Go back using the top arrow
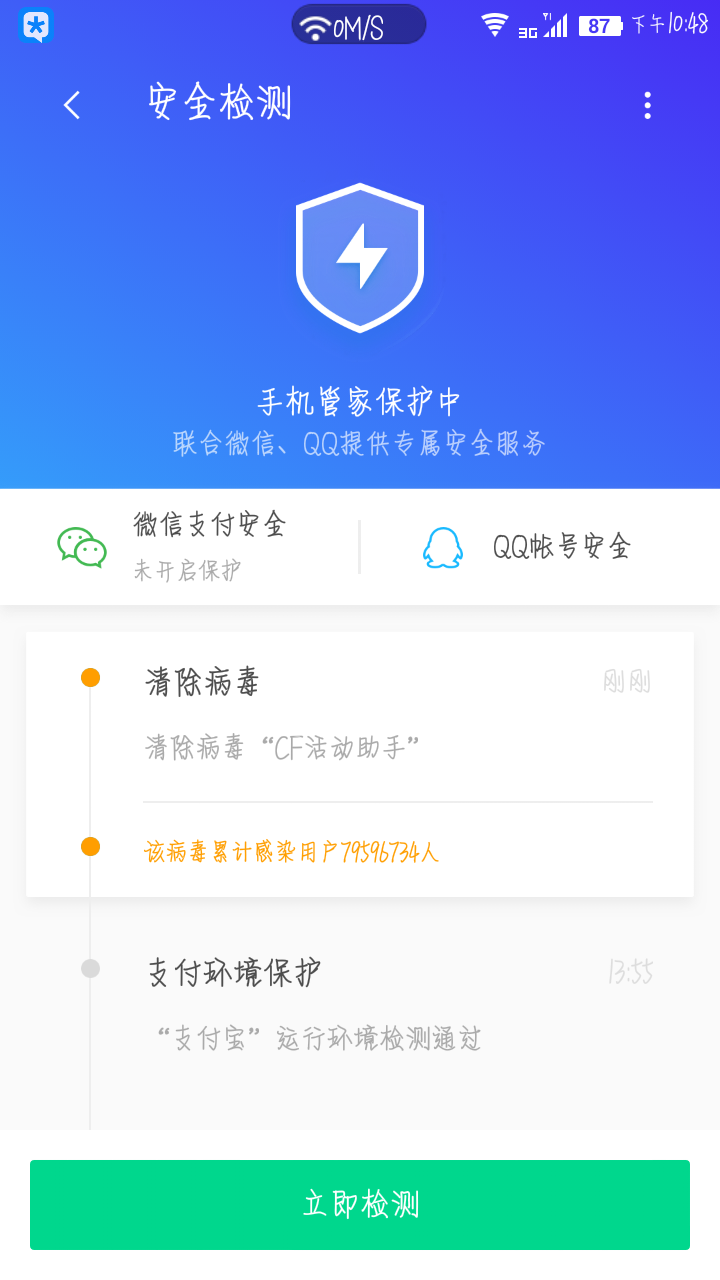 pos(72,105)
